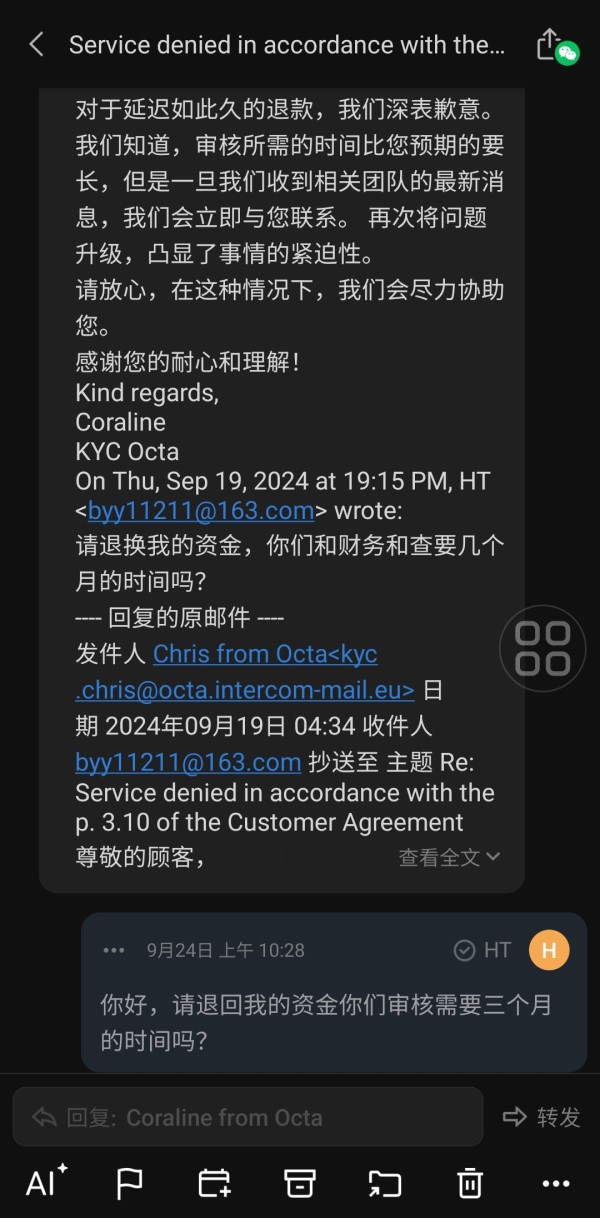Go back from the email thread
The height and width of the screenshot is (1218, 600).
click(37, 44)
